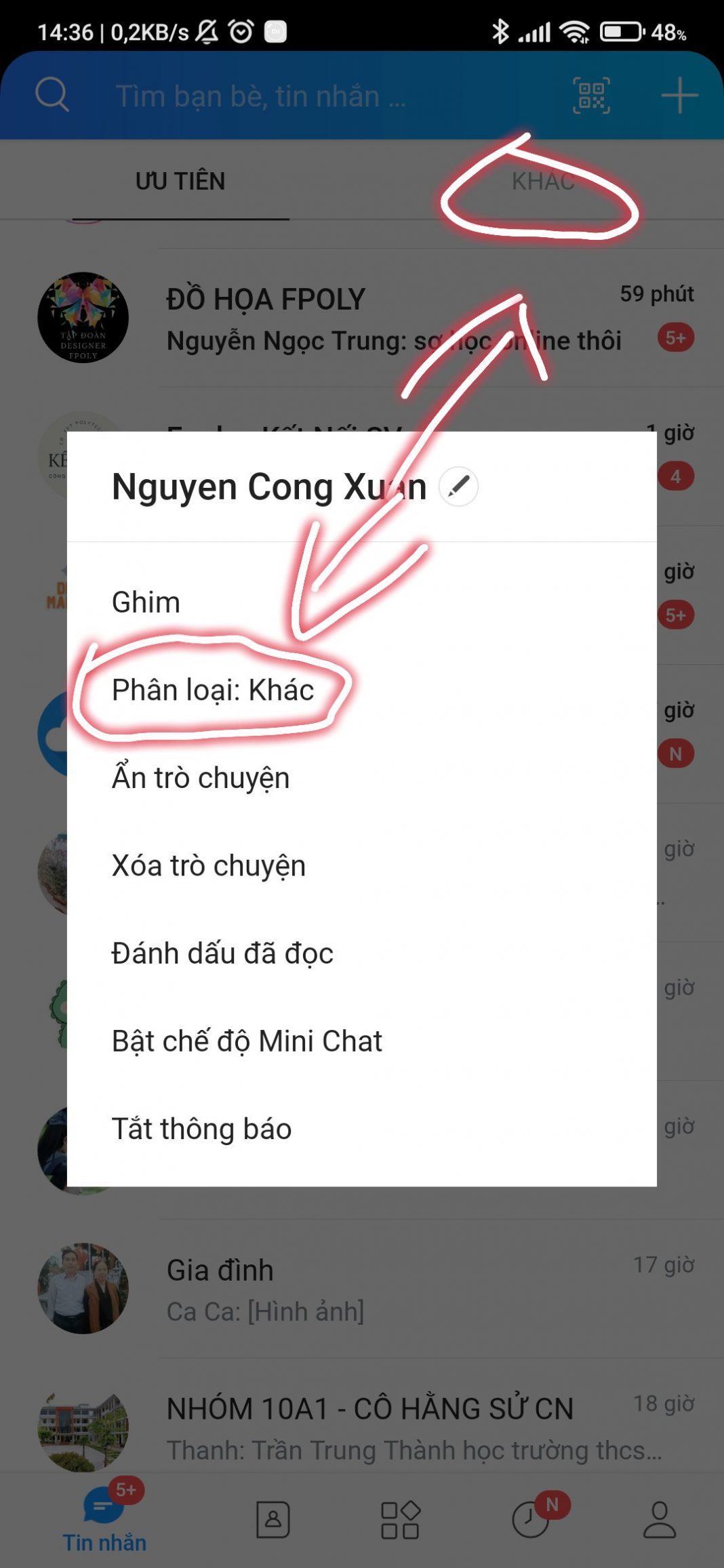This screenshot has height=1568, width=724.
Task: Edit the name Nguyen Cong Xuan
Action: point(458,487)
